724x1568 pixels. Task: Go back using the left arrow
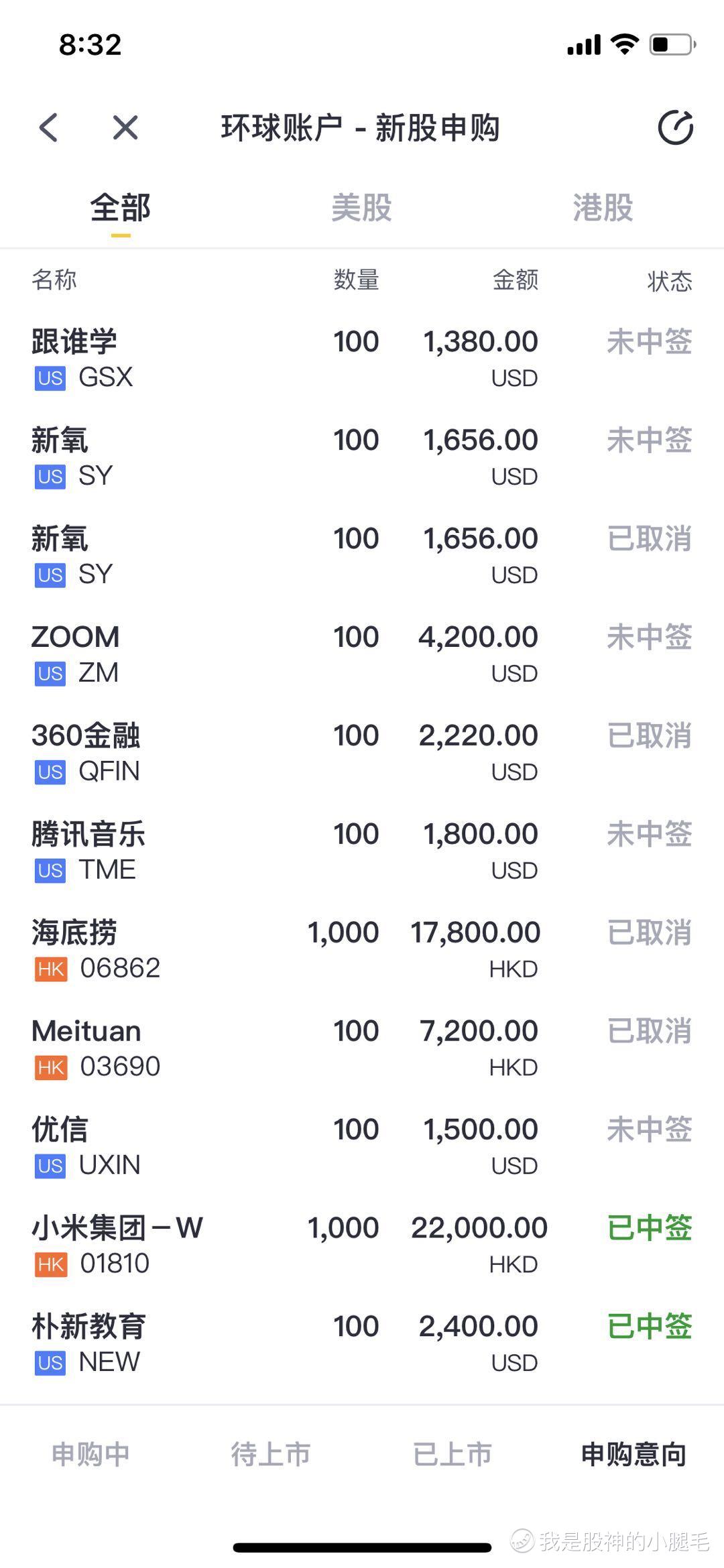pyautogui.click(x=49, y=127)
